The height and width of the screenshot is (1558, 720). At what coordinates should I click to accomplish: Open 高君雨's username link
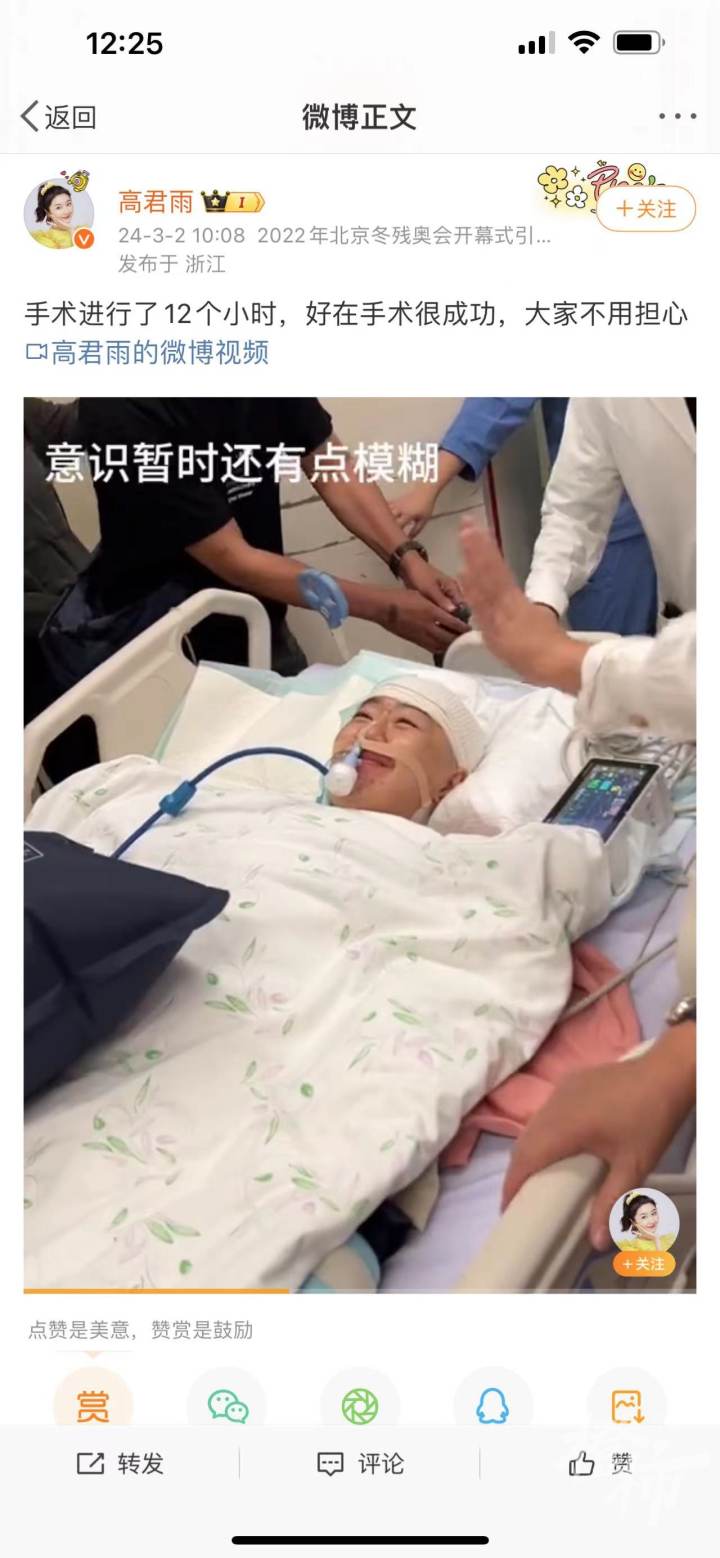click(156, 202)
